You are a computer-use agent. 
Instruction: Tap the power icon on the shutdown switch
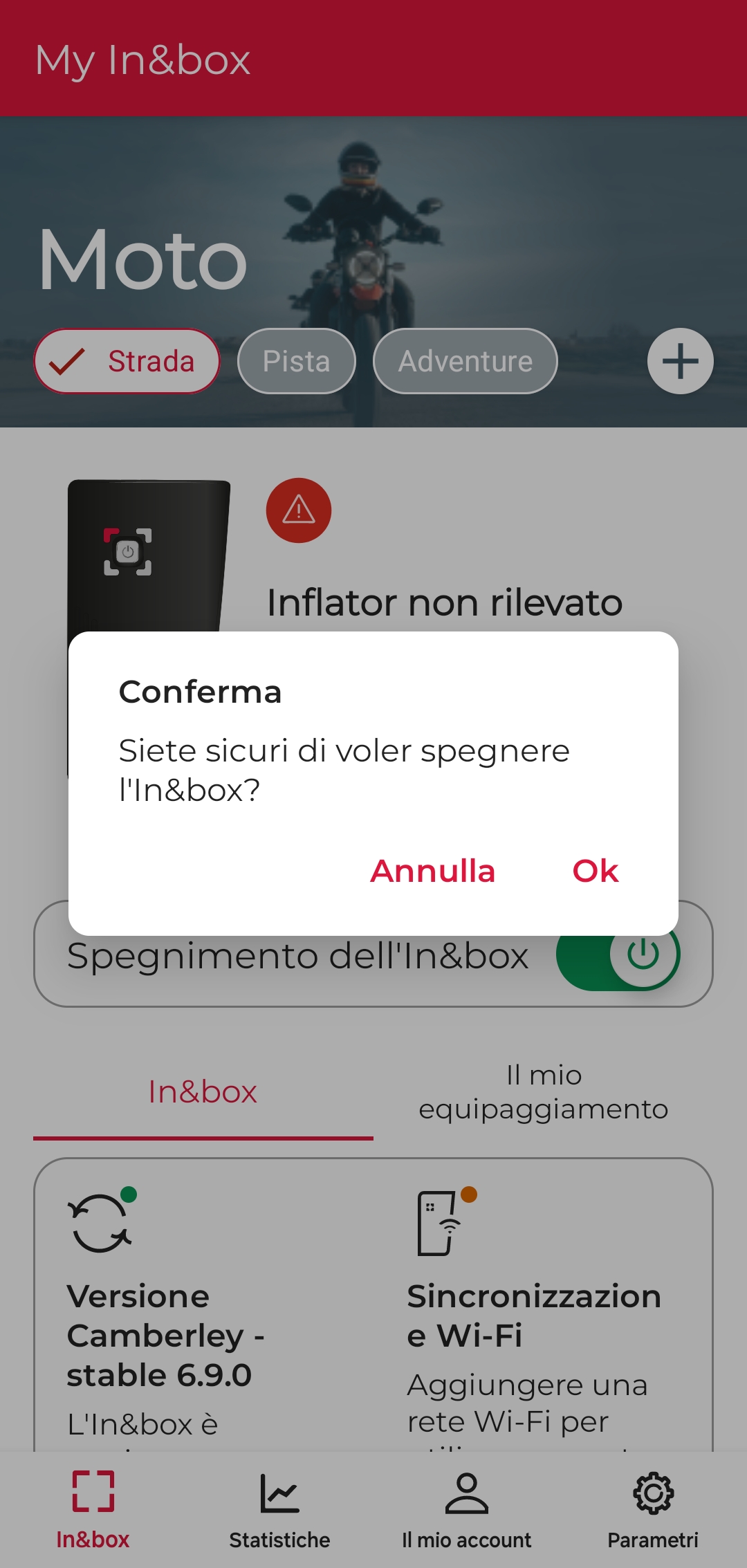click(x=643, y=953)
